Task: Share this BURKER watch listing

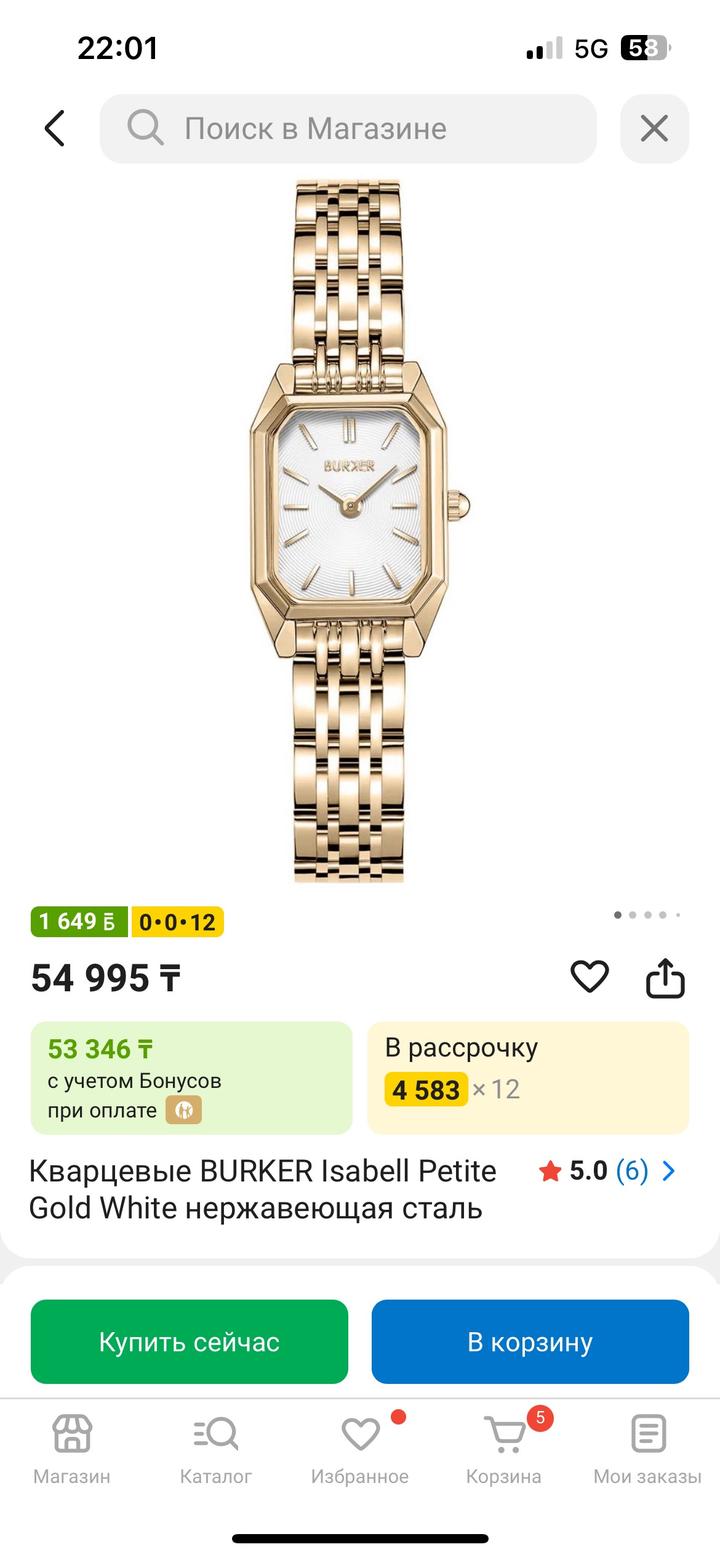Action: point(665,978)
